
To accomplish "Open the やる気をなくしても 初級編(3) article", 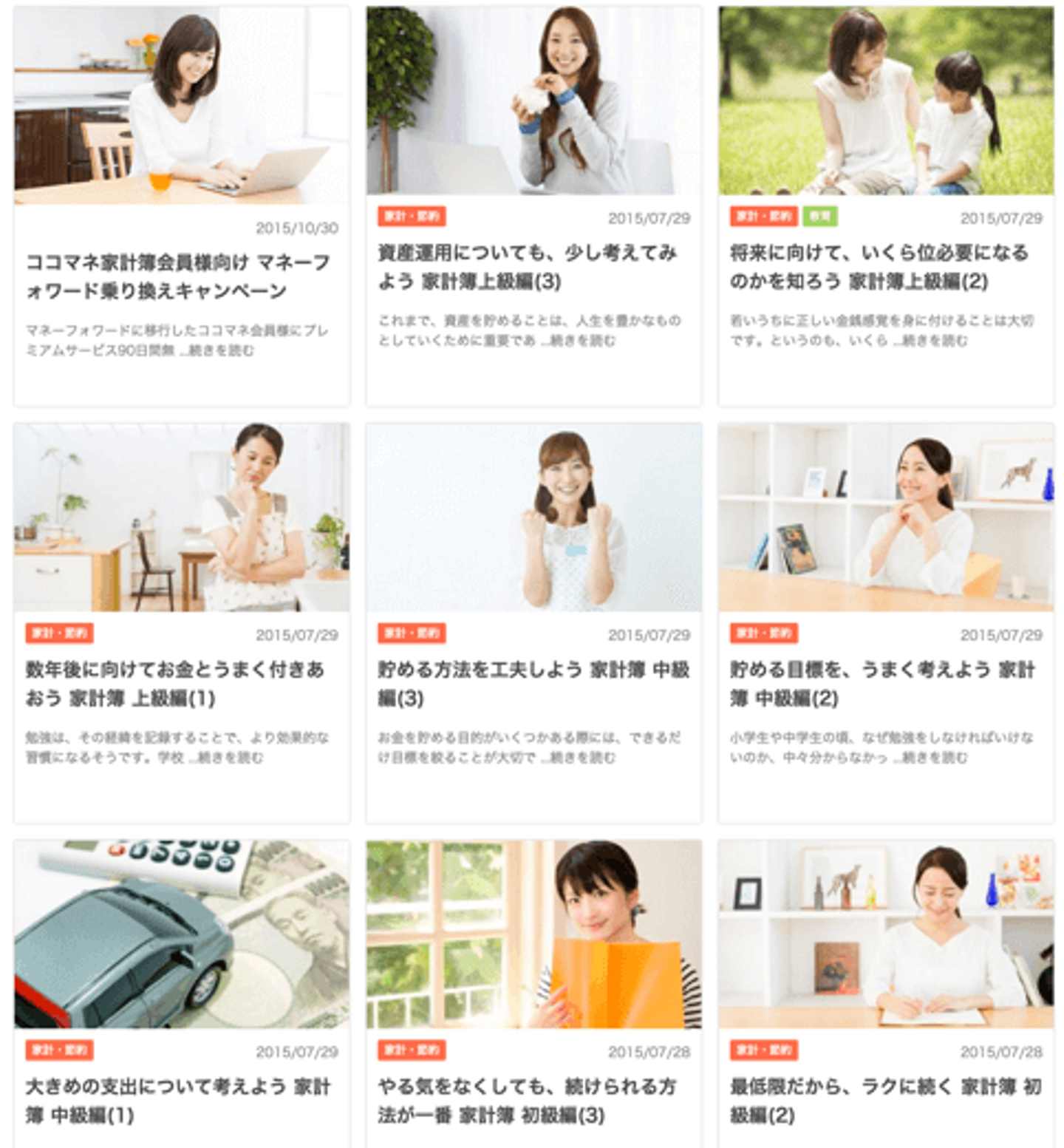I will click(x=527, y=1100).
